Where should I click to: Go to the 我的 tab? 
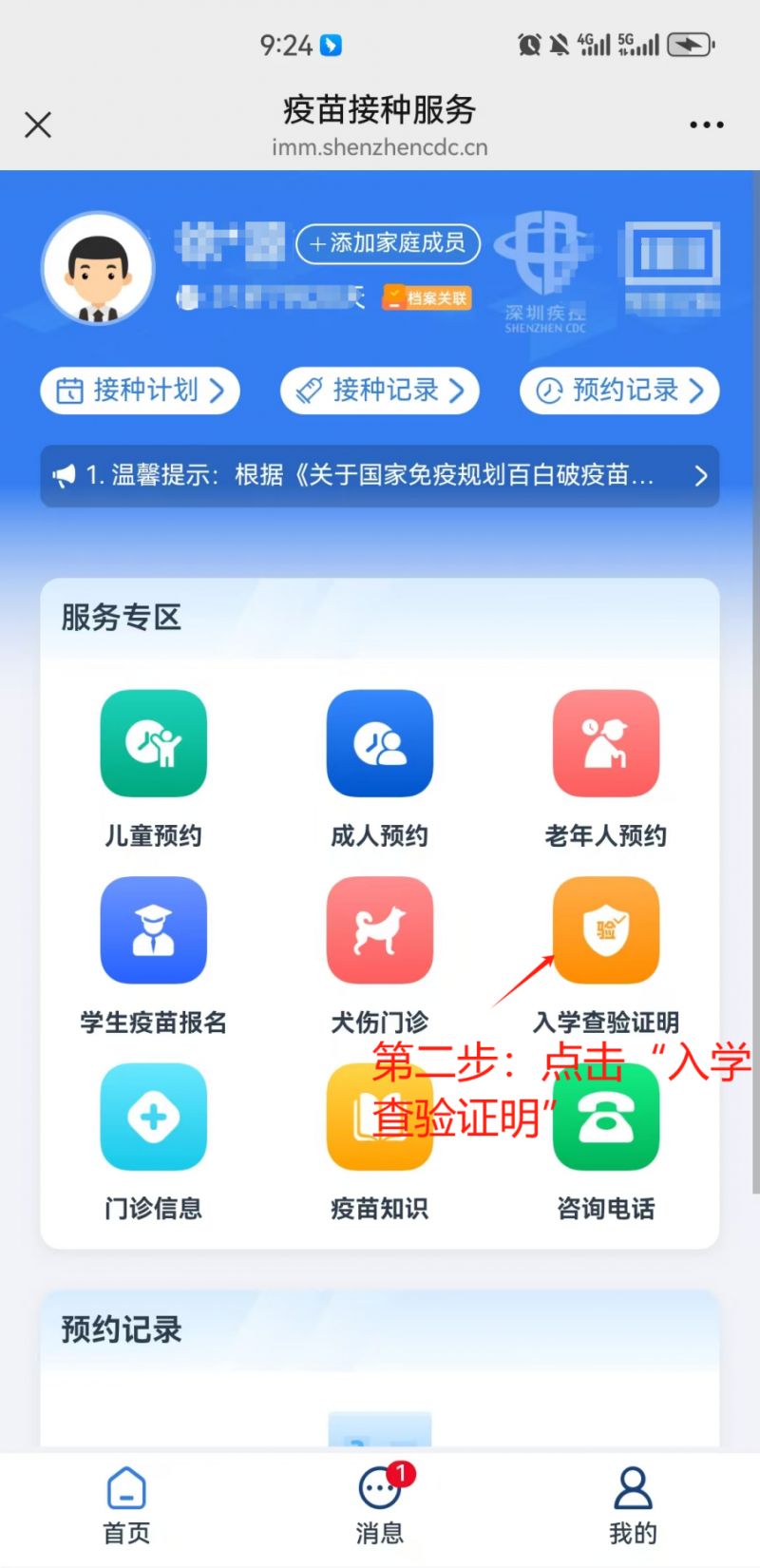pos(633,1505)
